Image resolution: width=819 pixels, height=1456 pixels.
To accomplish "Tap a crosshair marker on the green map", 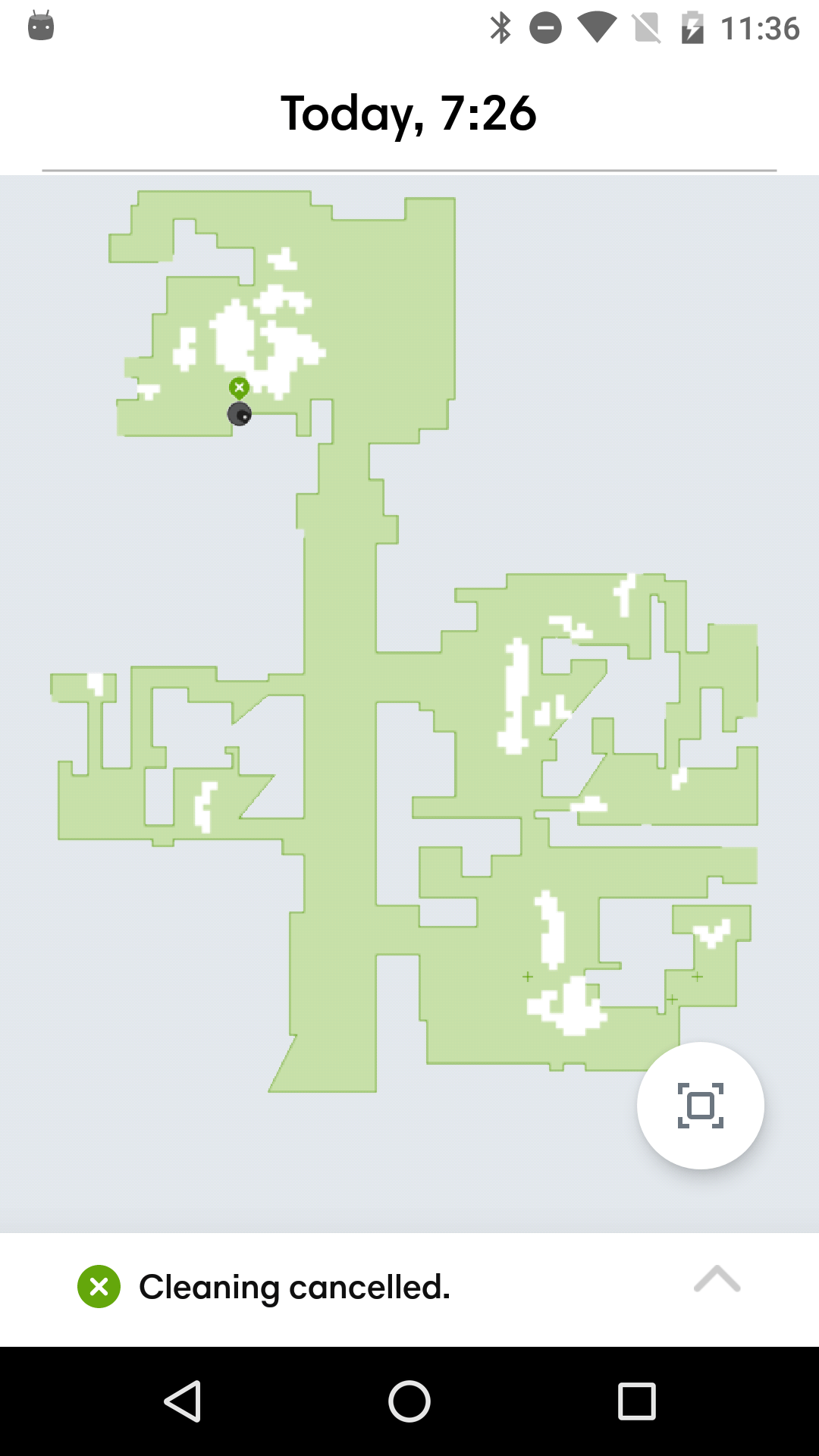I will pyautogui.click(x=526, y=977).
